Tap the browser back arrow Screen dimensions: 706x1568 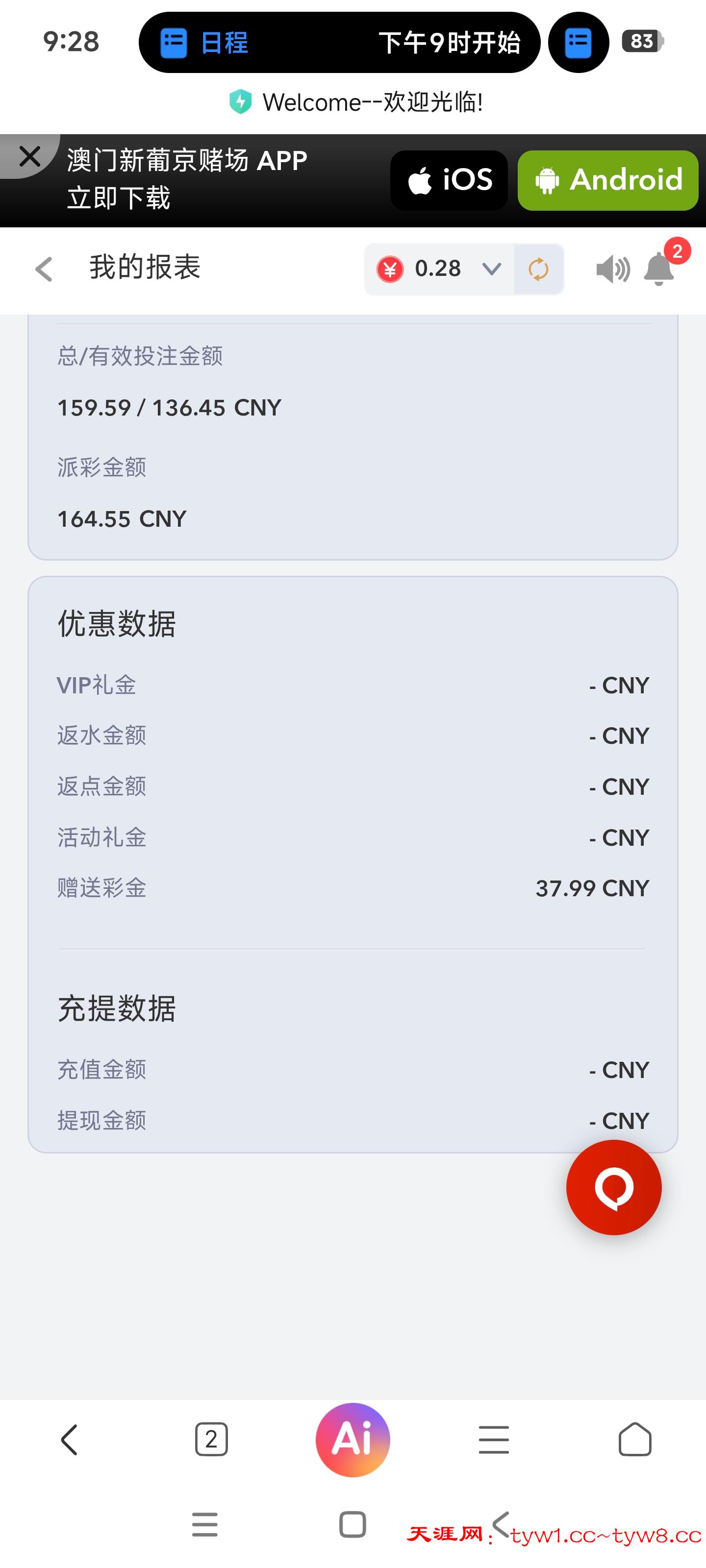tap(70, 1440)
